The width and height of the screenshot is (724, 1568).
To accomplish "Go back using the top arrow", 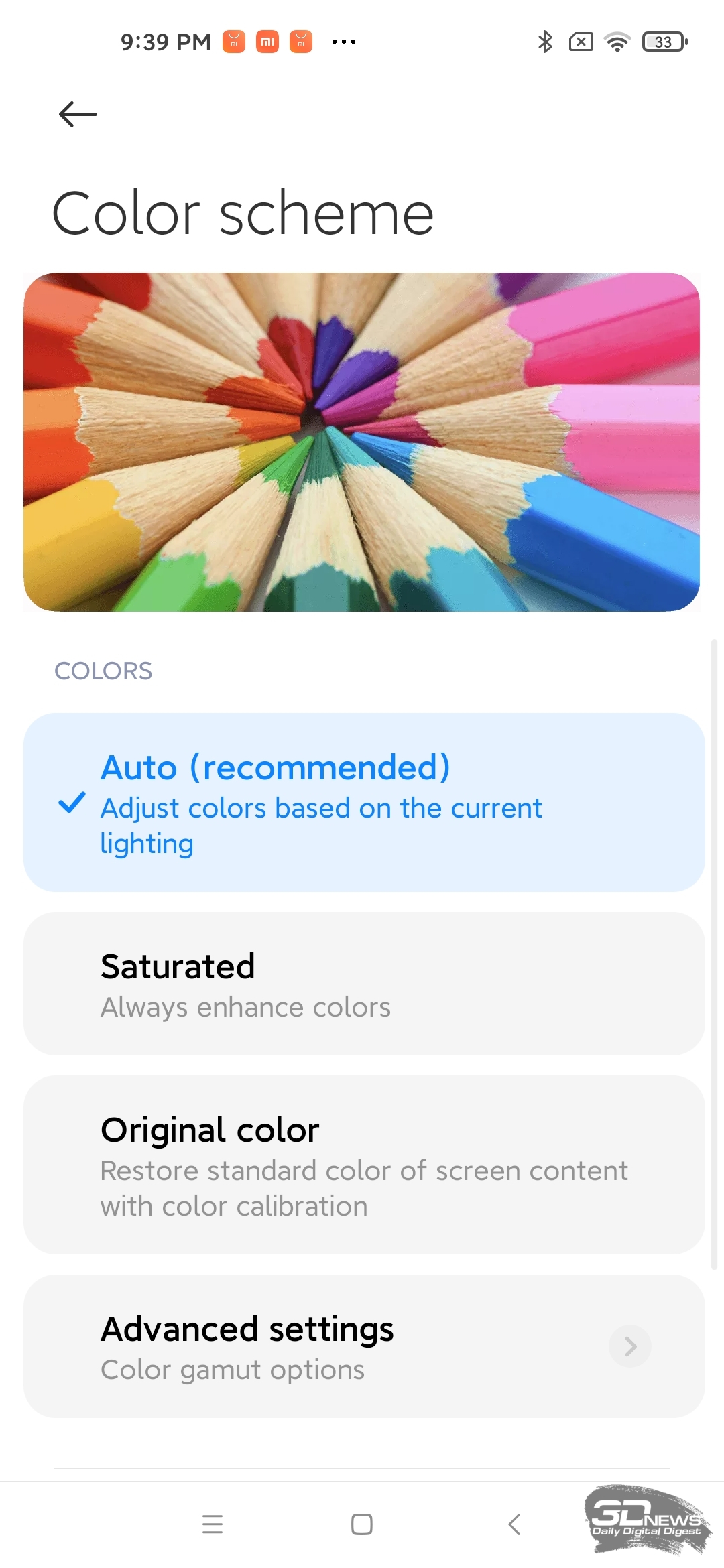I will coord(78,114).
